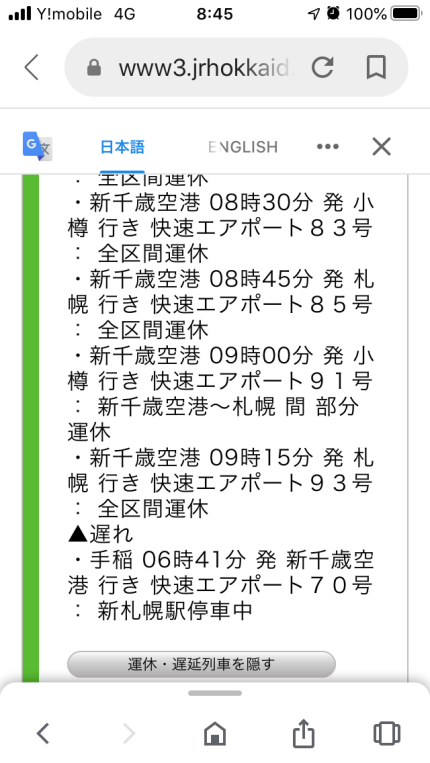Open translate bar more options
Image resolution: width=430 pixels, height=763 pixels.
click(328, 146)
